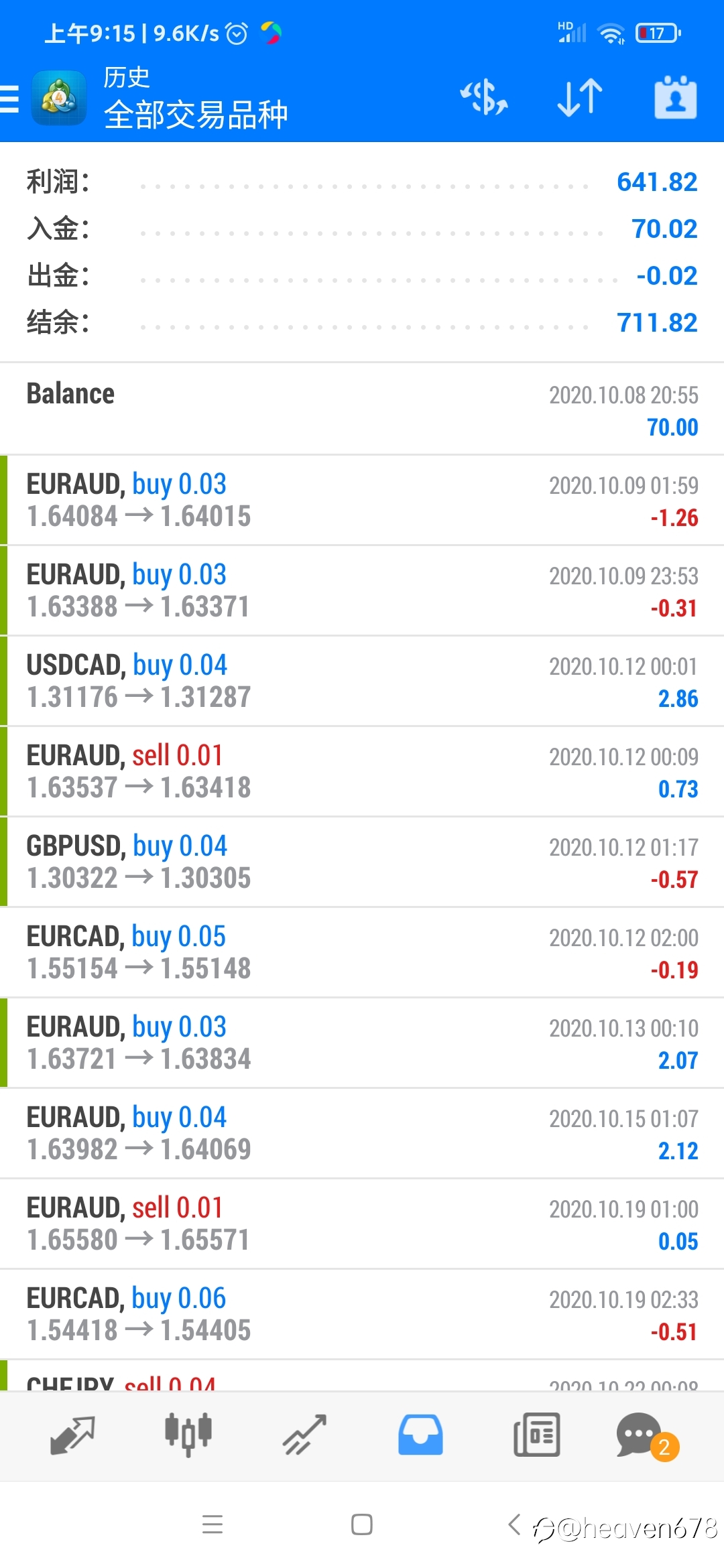The height and width of the screenshot is (1568, 724).
Task: Open the Messages tab with 2 badge
Action: point(647,1437)
